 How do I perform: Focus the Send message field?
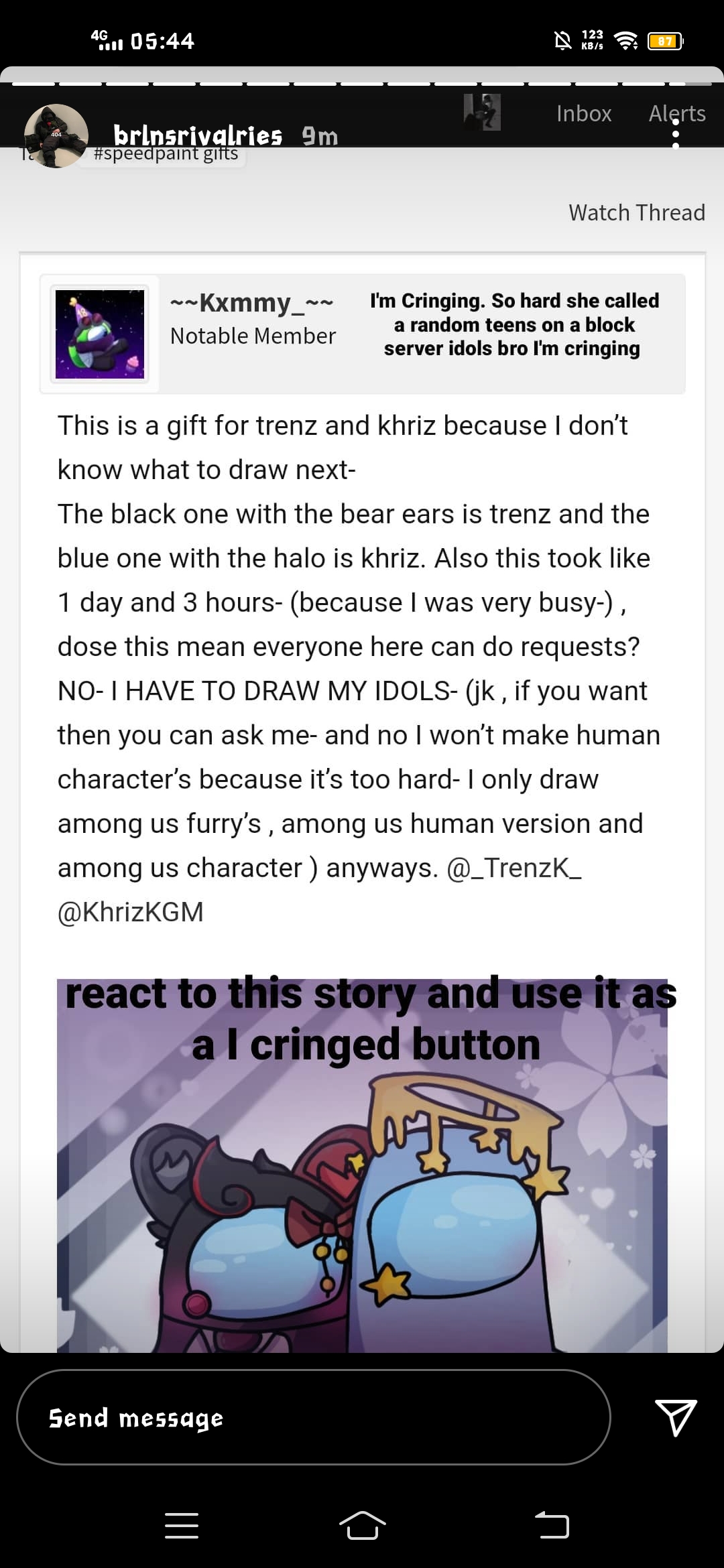point(313,1417)
